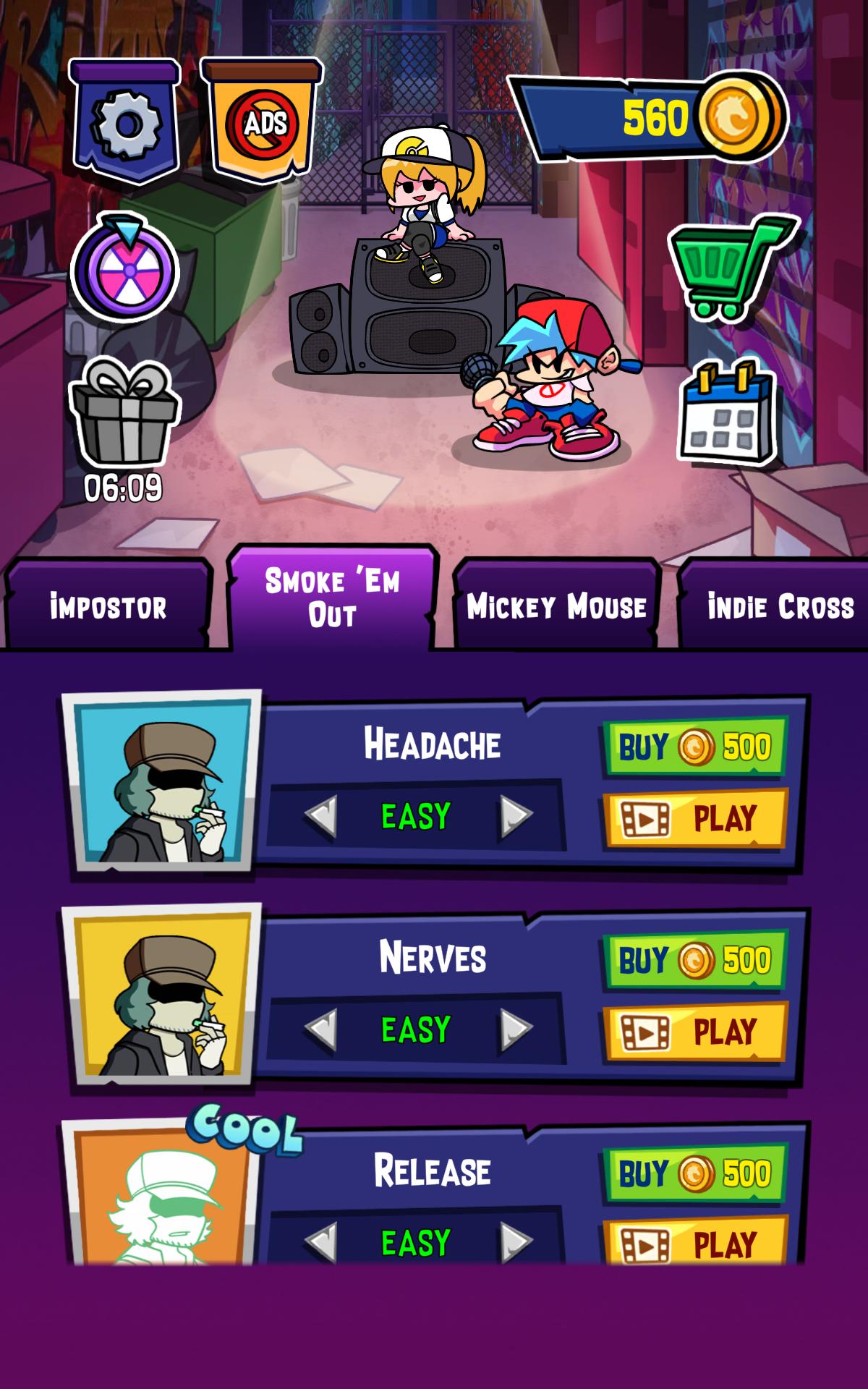Buy Release for 500 coins
Viewport: 868px width, 1389px height.
coord(694,1173)
